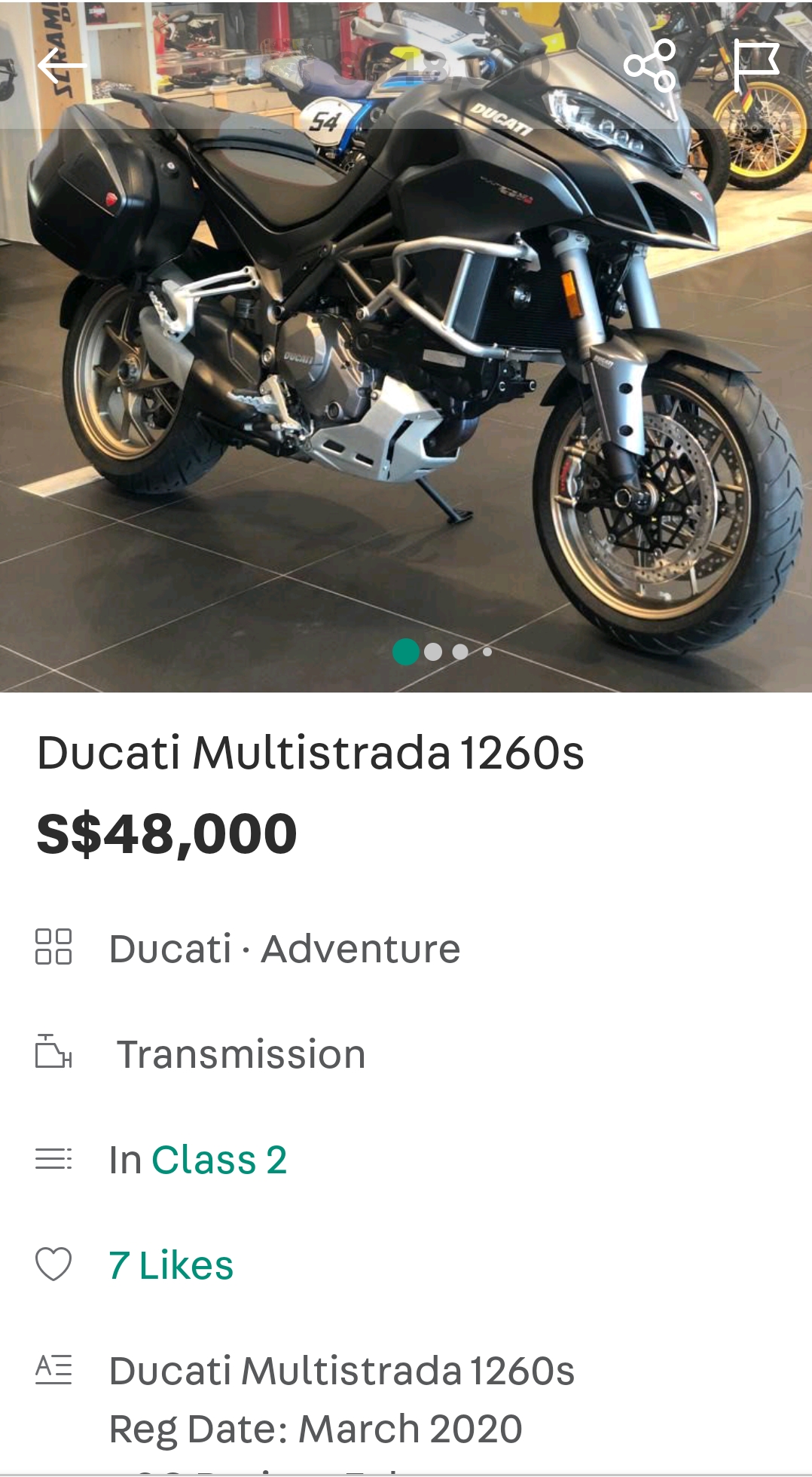Go back using the arrow icon

[x=62, y=66]
